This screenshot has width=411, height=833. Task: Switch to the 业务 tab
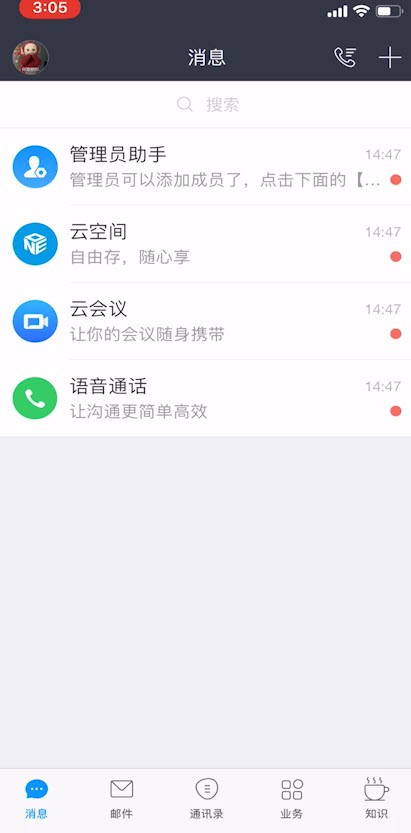point(292,798)
